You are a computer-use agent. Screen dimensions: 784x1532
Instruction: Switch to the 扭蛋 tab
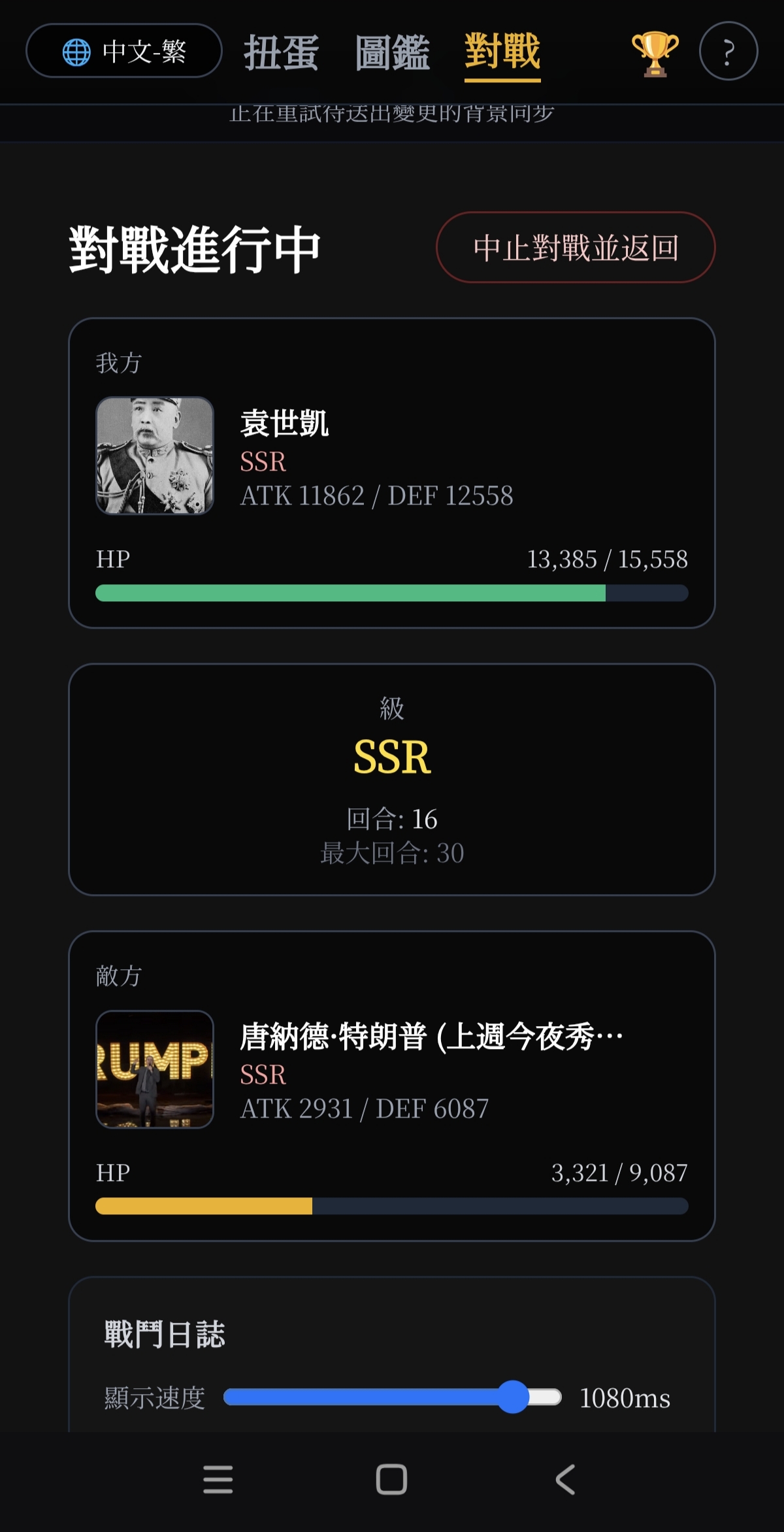[x=281, y=52]
